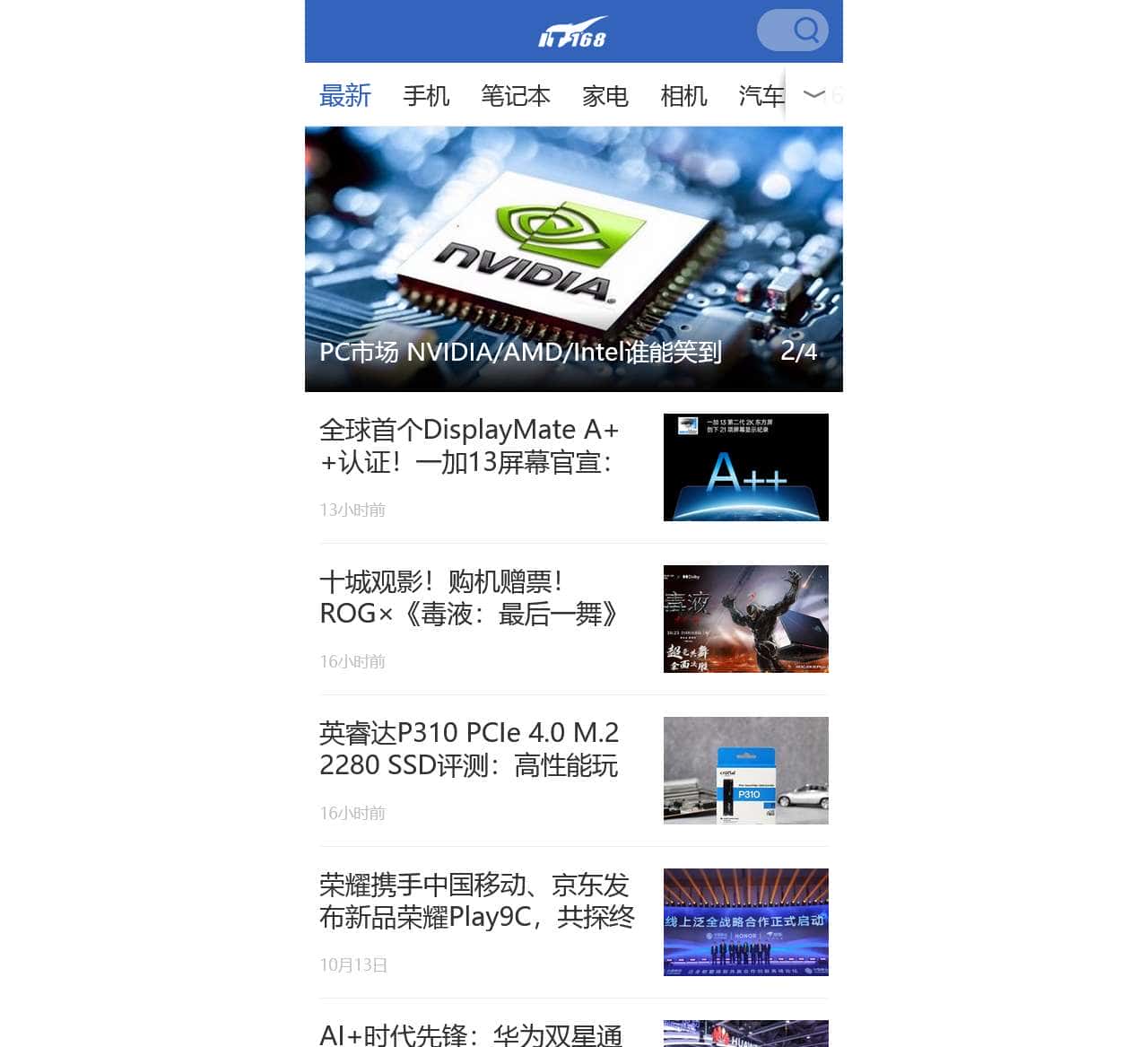Open the 相机 category tab
The image size is (1148, 1047).
coord(683,95)
